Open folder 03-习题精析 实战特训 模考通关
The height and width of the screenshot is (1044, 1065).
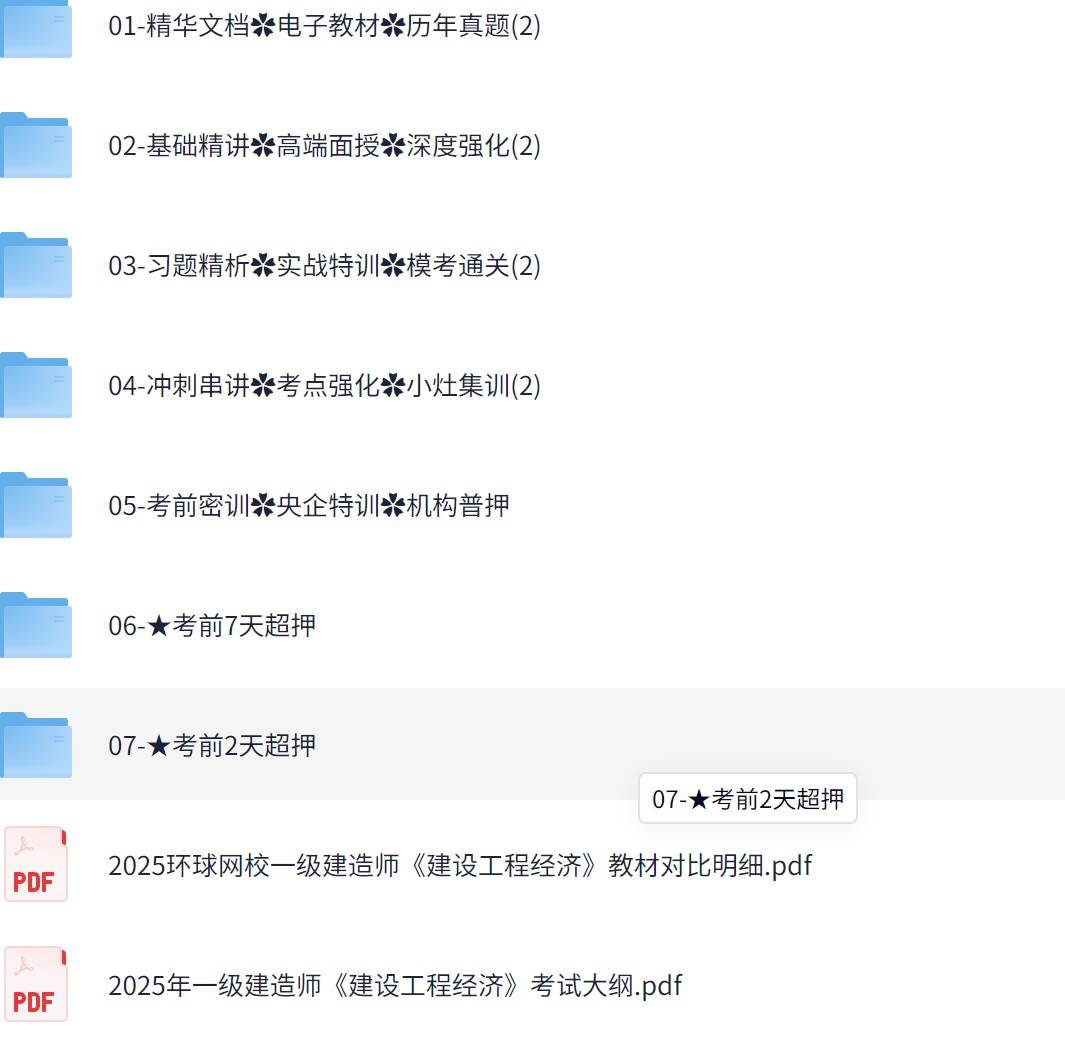tap(324, 266)
